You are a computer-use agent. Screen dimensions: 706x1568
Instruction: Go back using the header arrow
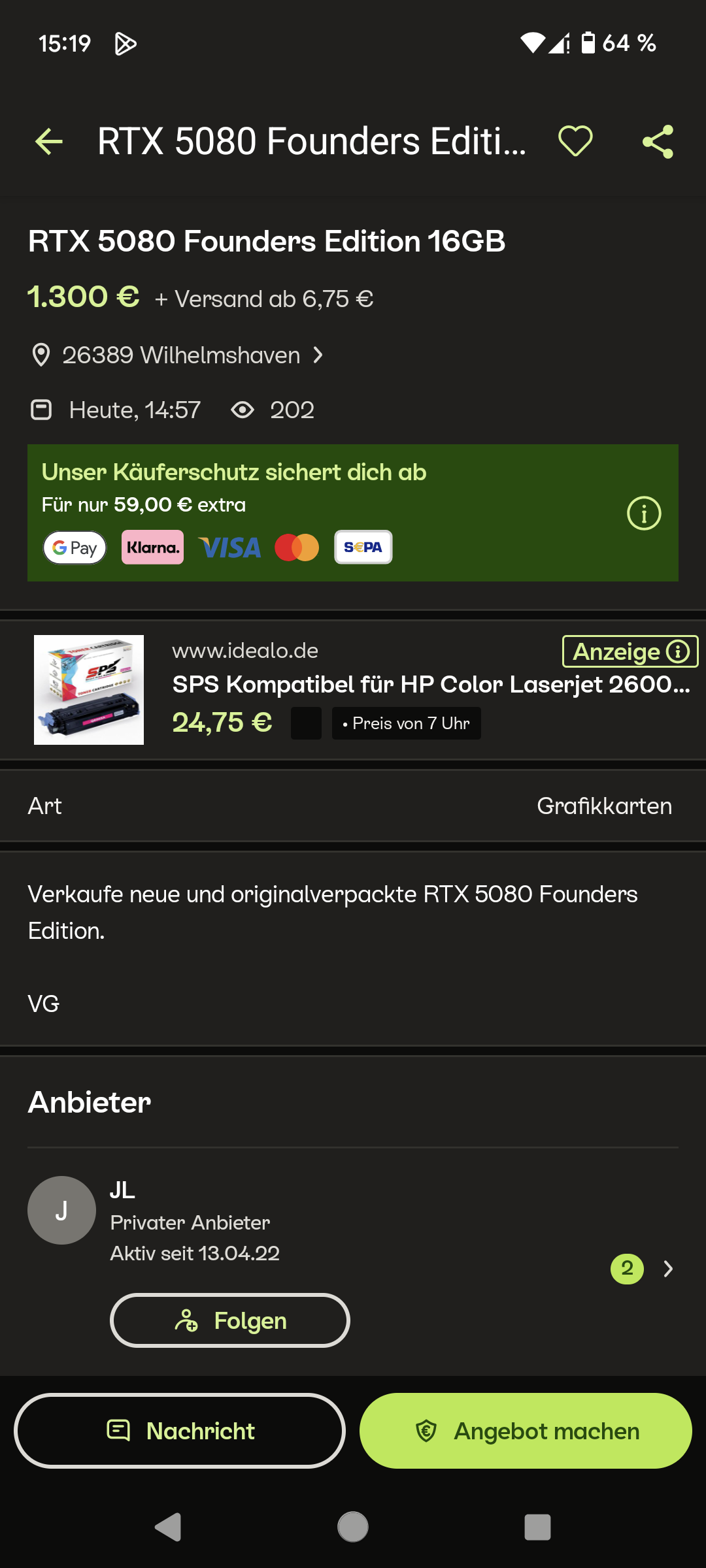[x=49, y=142]
